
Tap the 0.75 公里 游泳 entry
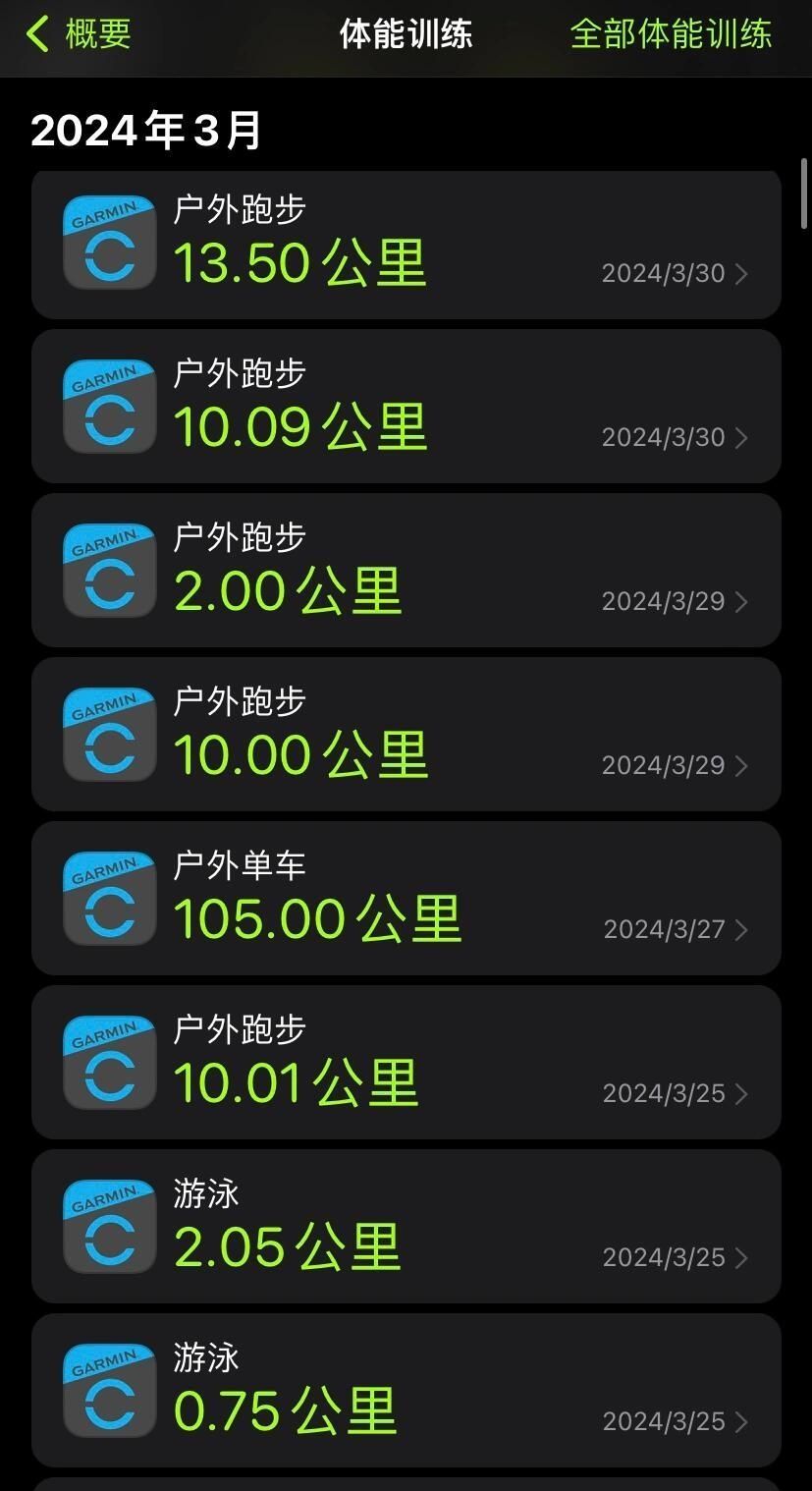[406, 1391]
